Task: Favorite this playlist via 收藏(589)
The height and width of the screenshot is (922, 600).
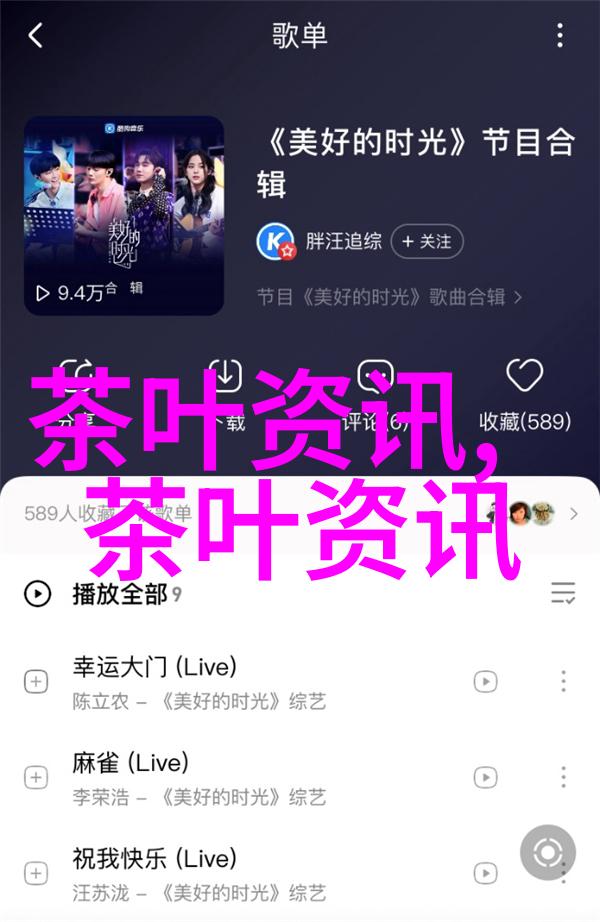Action: pyautogui.click(x=523, y=400)
